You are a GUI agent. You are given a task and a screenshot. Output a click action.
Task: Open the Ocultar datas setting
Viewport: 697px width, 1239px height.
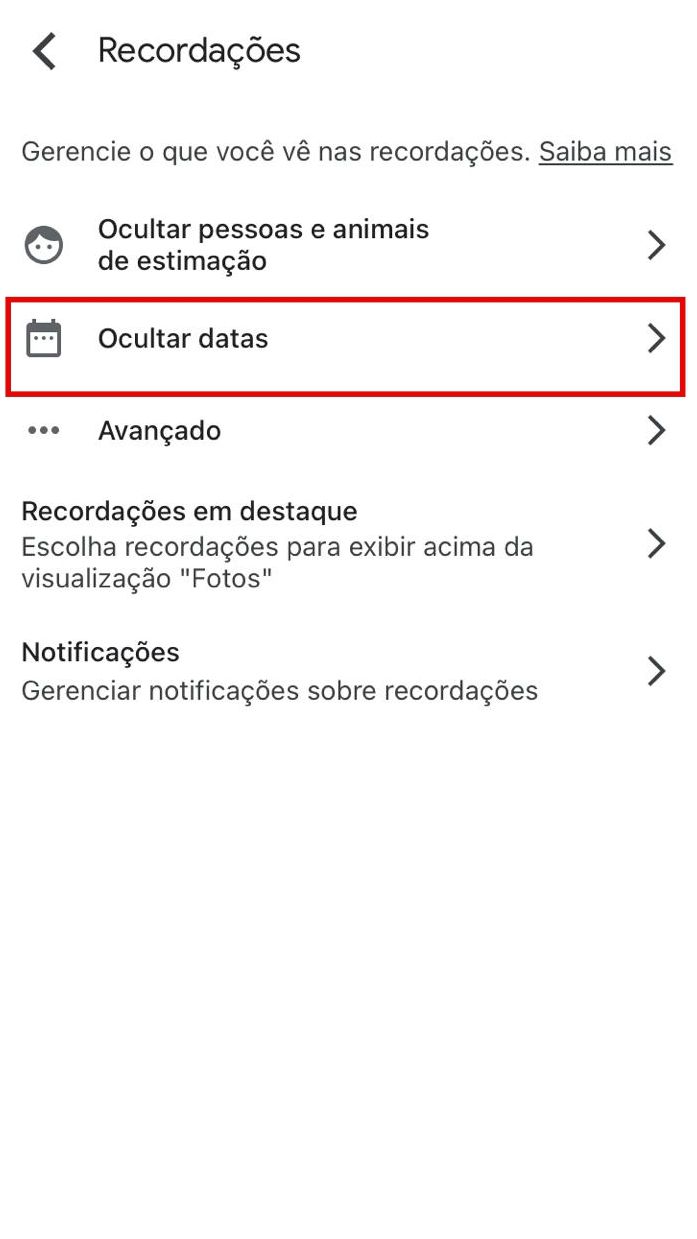(x=346, y=339)
